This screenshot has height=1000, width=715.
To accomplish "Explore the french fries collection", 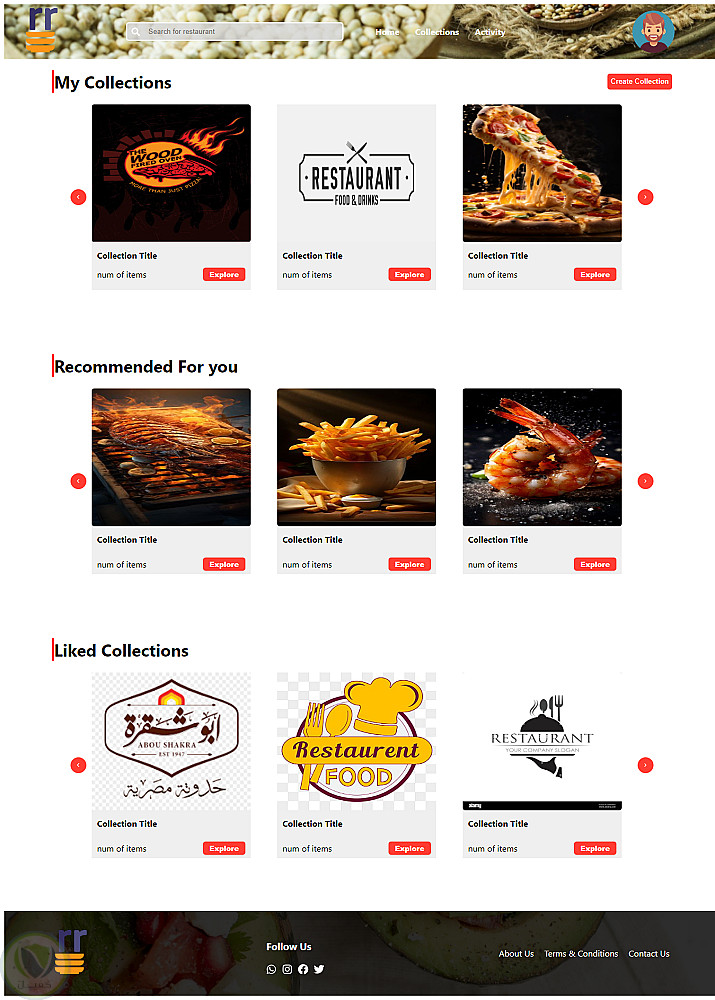I will point(409,565).
